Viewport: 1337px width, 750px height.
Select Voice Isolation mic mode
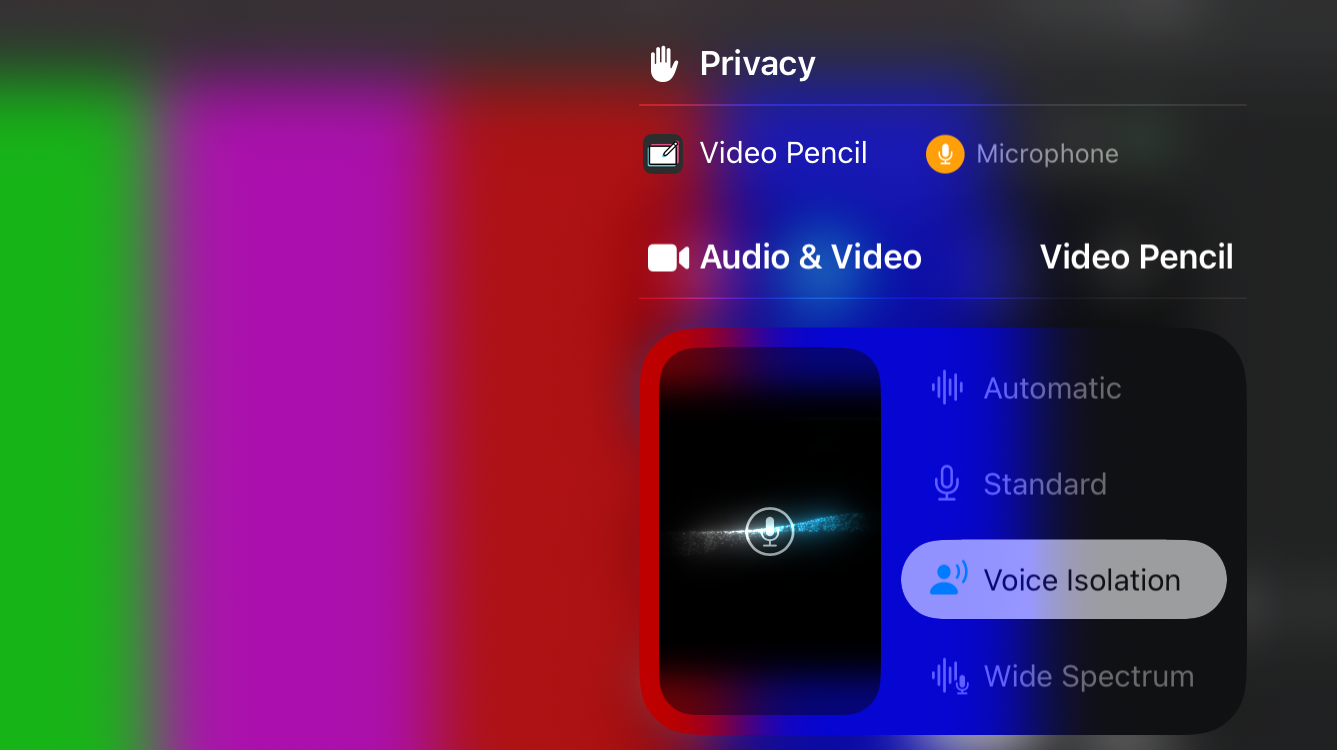point(1063,580)
